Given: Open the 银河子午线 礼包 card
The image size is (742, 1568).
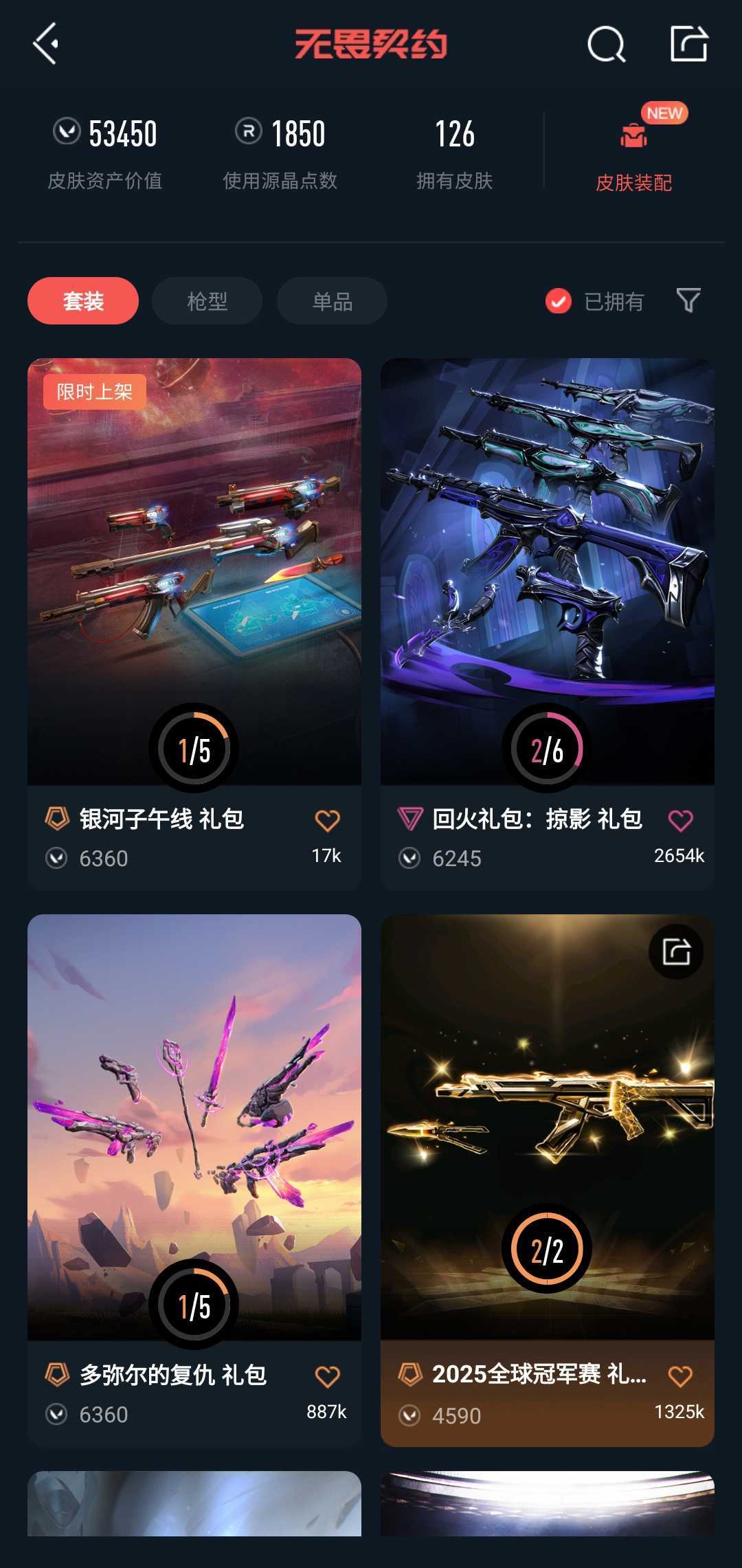Looking at the screenshot, I should [194, 623].
